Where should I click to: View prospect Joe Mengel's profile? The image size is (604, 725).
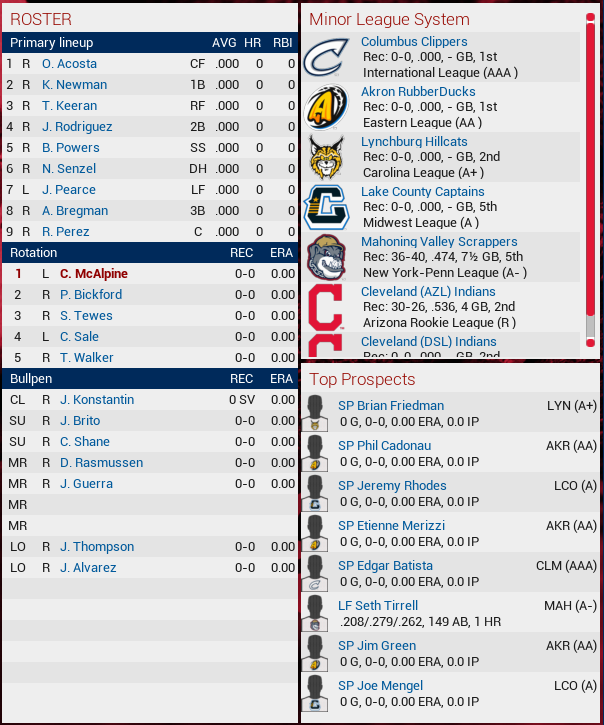(x=380, y=686)
